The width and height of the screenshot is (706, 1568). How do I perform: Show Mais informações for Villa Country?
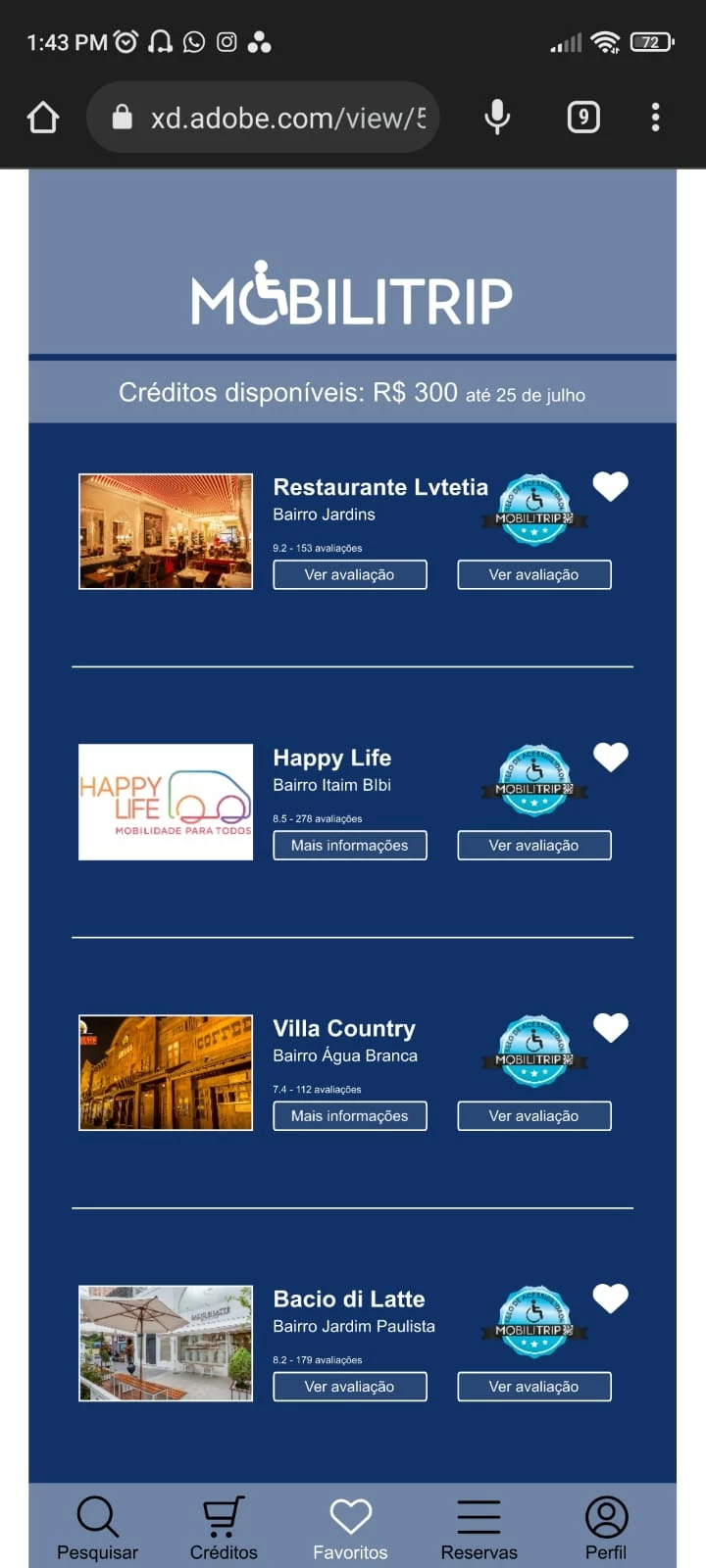[349, 1115]
